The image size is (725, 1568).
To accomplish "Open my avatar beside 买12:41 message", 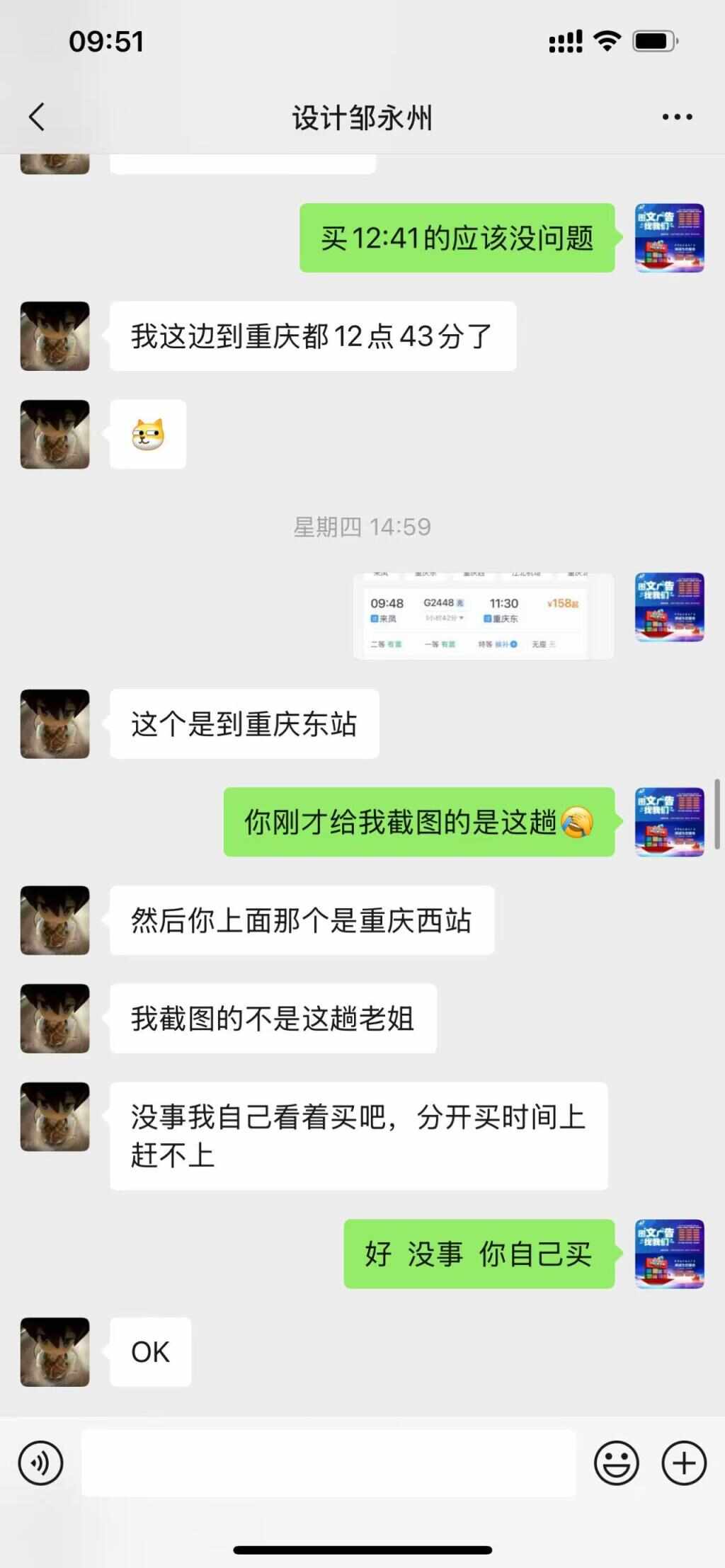I will [669, 238].
